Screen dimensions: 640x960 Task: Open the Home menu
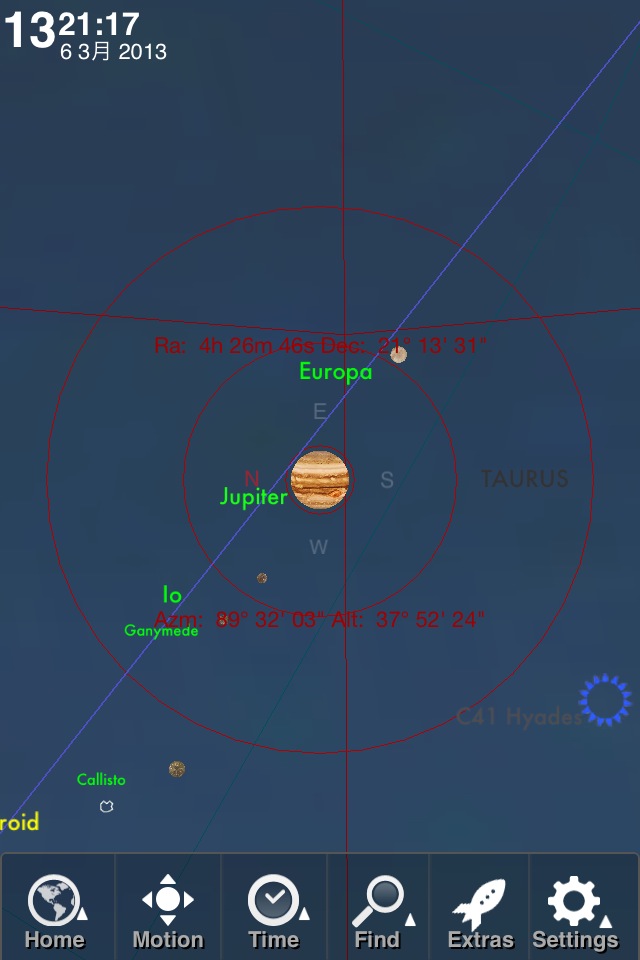tap(56, 910)
